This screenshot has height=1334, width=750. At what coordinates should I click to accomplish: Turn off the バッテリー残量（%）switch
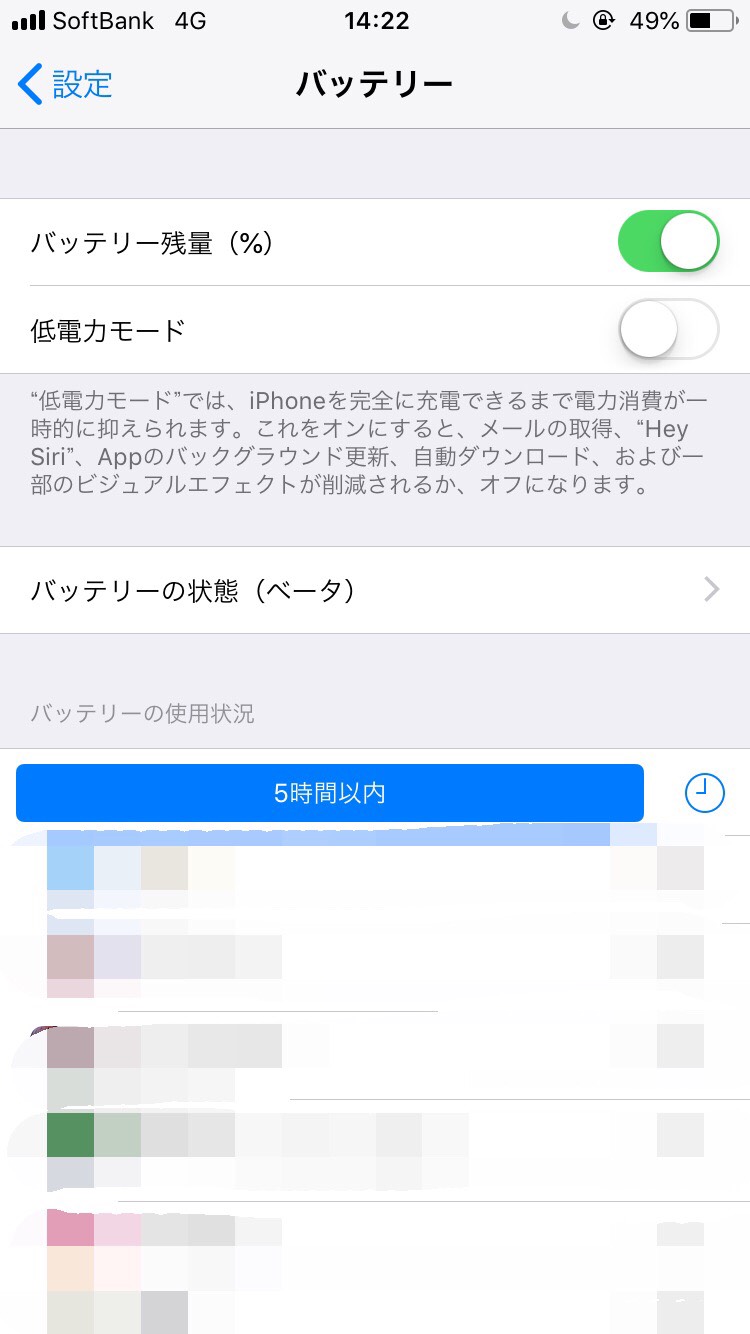pos(668,242)
